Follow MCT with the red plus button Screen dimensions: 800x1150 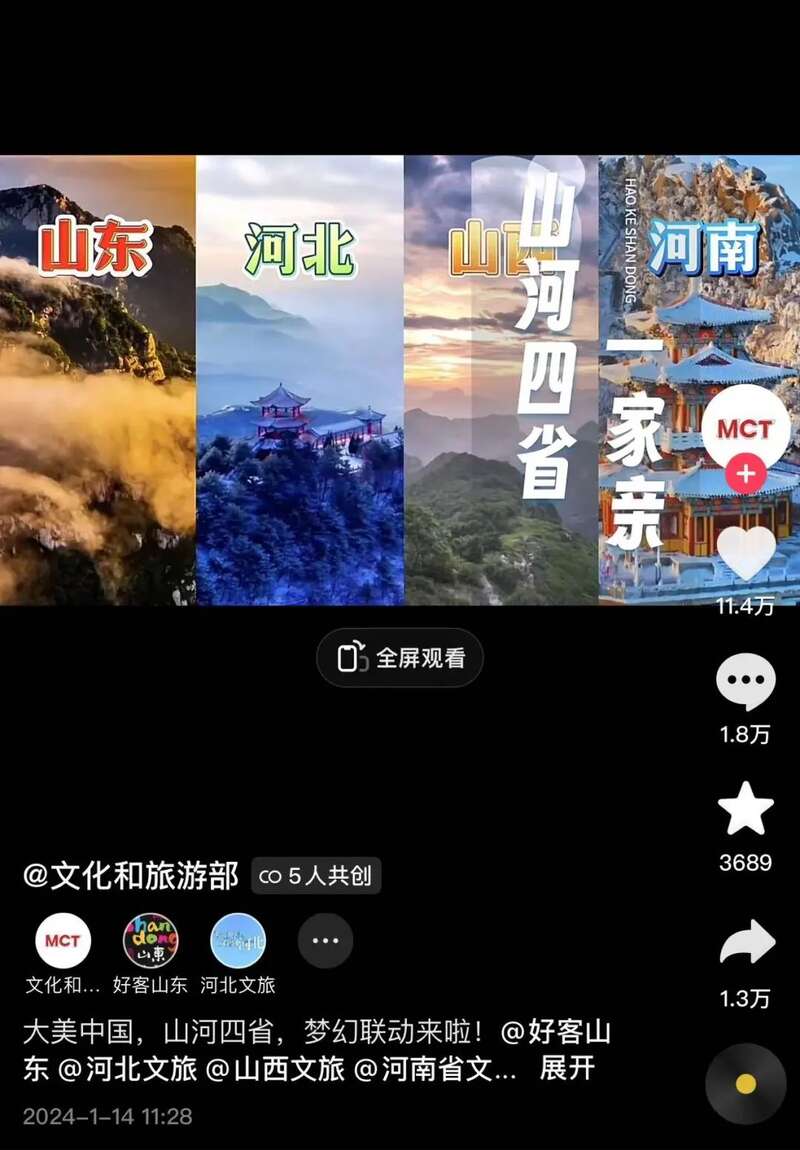tap(746, 472)
